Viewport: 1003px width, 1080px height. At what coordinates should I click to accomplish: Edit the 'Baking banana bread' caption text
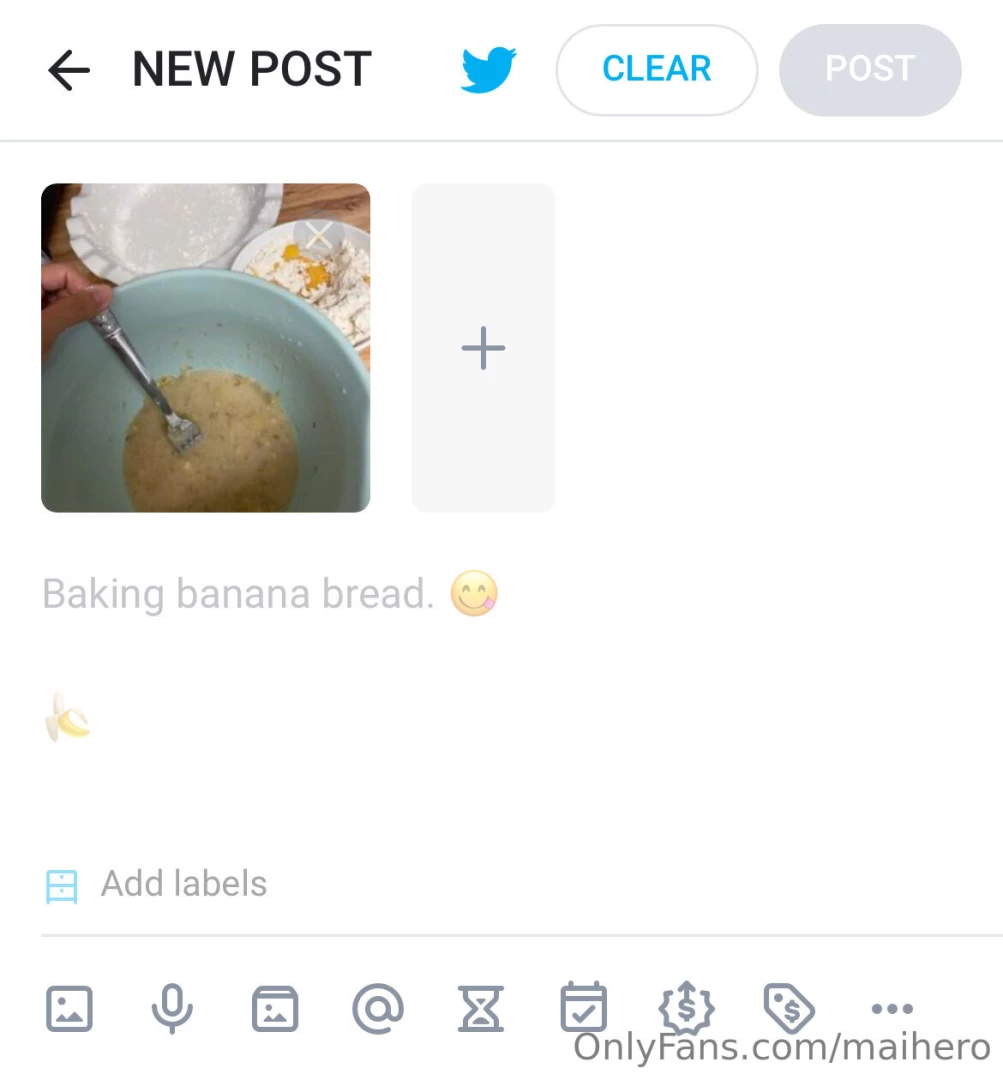click(238, 594)
